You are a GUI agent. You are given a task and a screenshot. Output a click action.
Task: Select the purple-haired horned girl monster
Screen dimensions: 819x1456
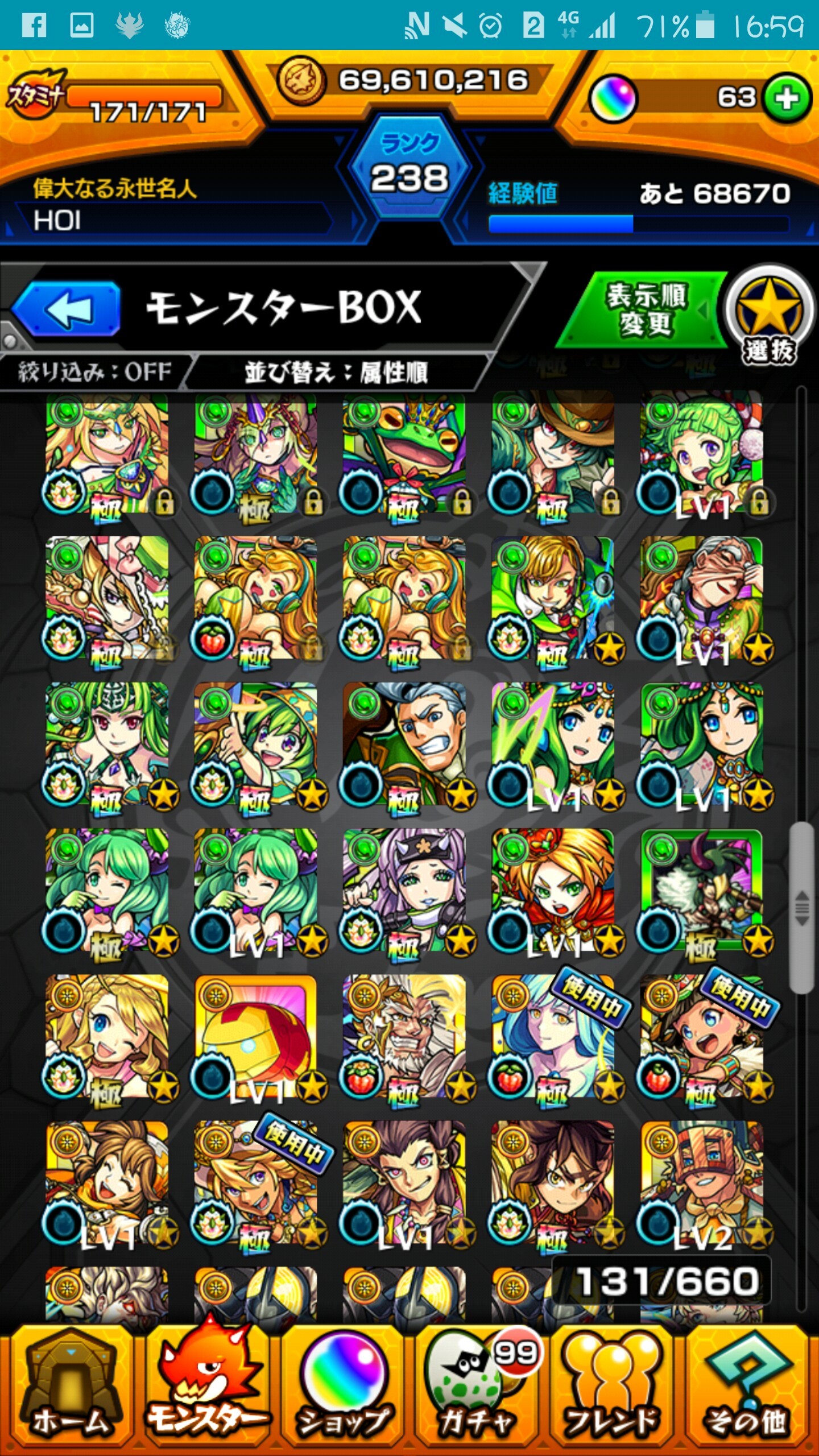click(404, 890)
